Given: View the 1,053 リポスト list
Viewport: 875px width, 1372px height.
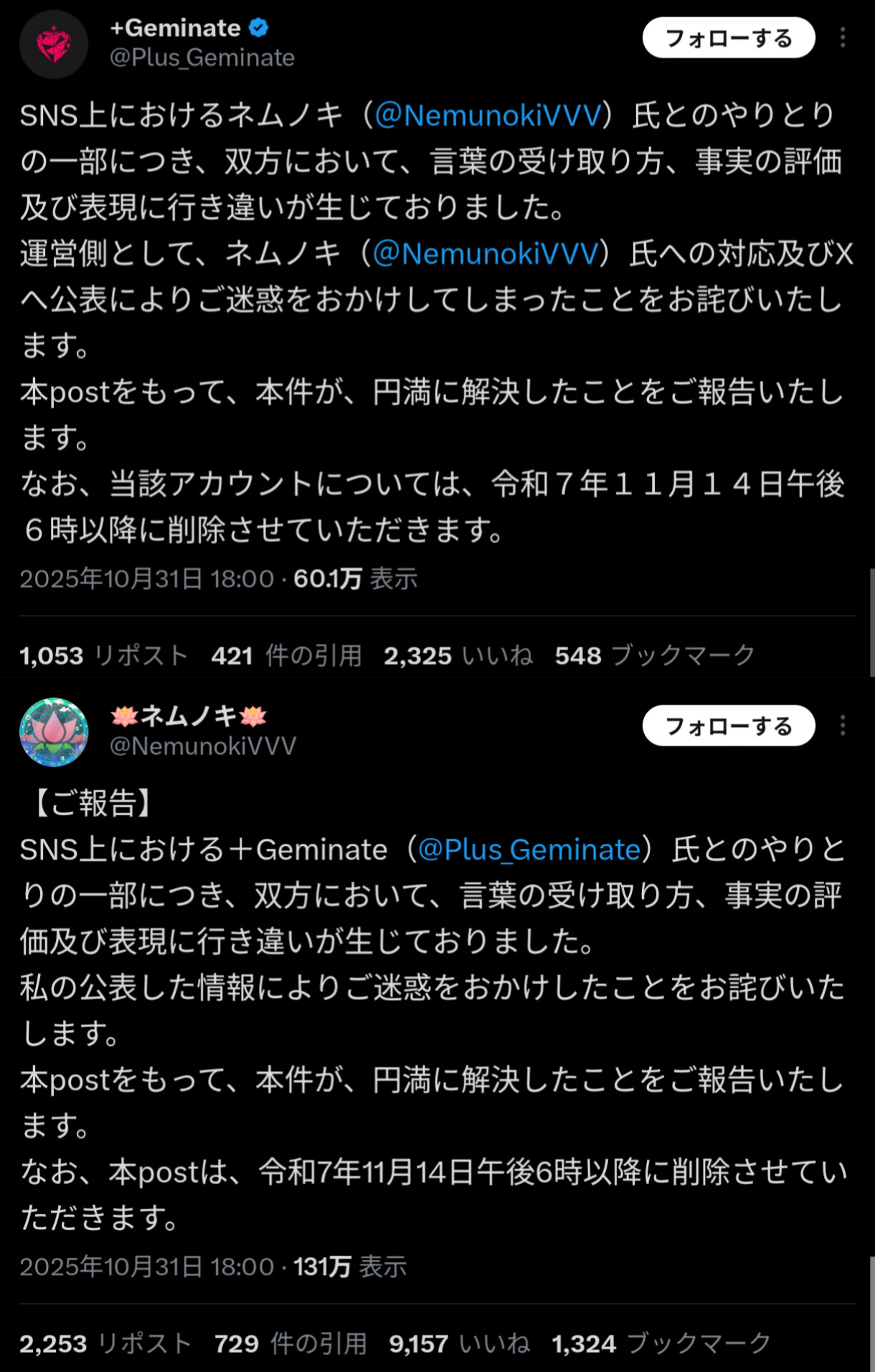Looking at the screenshot, I should click(x=103, y=655).
